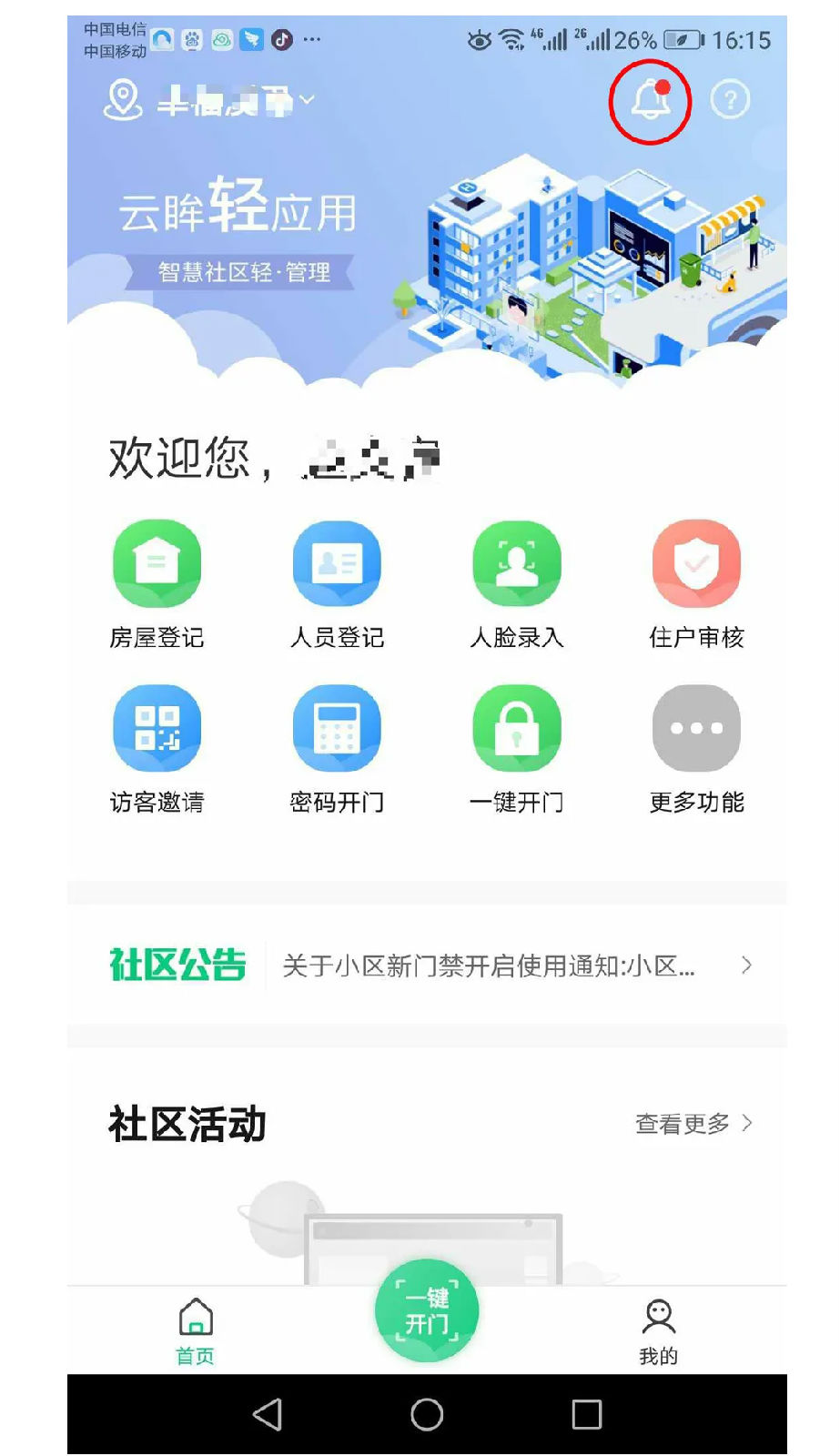Switch to the 首页 home tab
Image resolution: width=840 pixels, height=1456 pixels.
[196, 1331]
